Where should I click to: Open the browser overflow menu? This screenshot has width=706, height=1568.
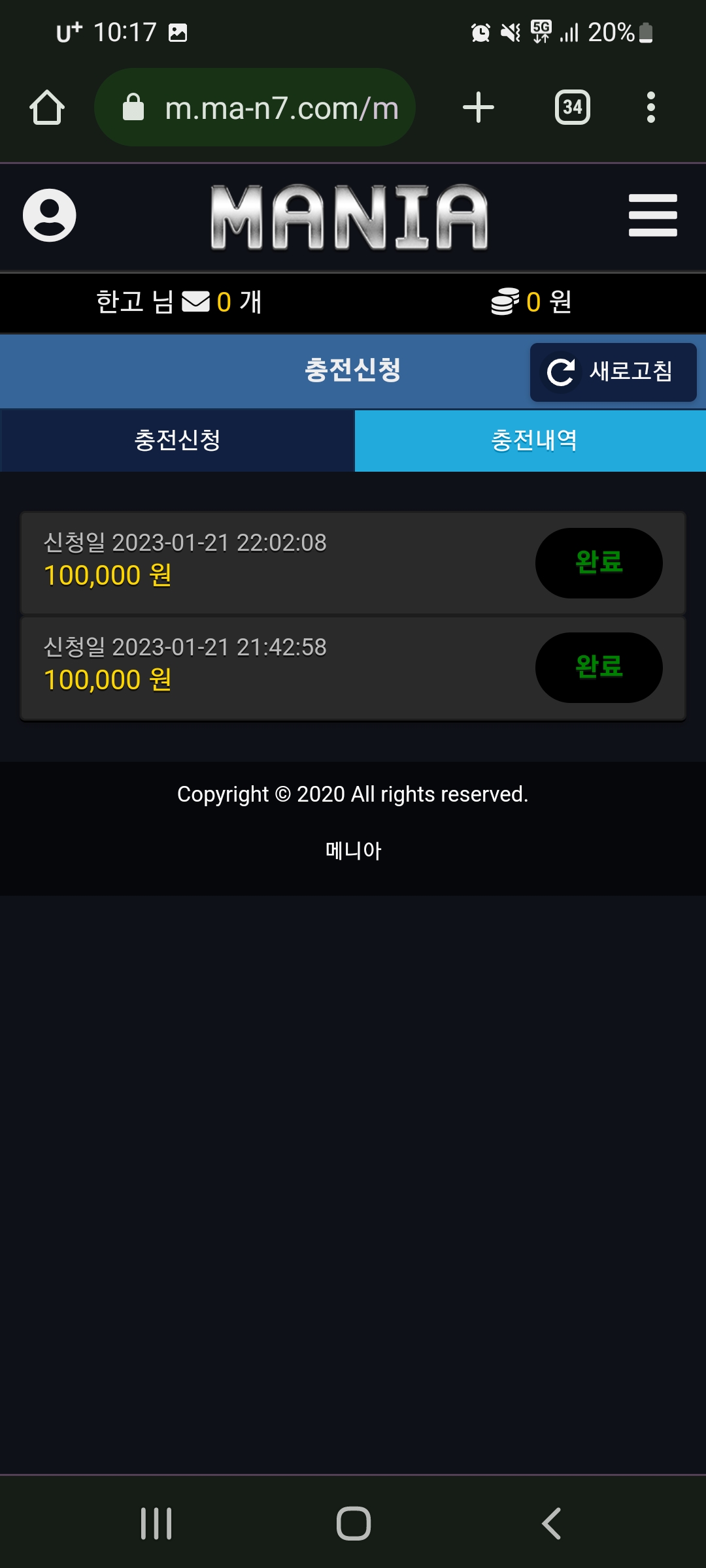[650, 108]
